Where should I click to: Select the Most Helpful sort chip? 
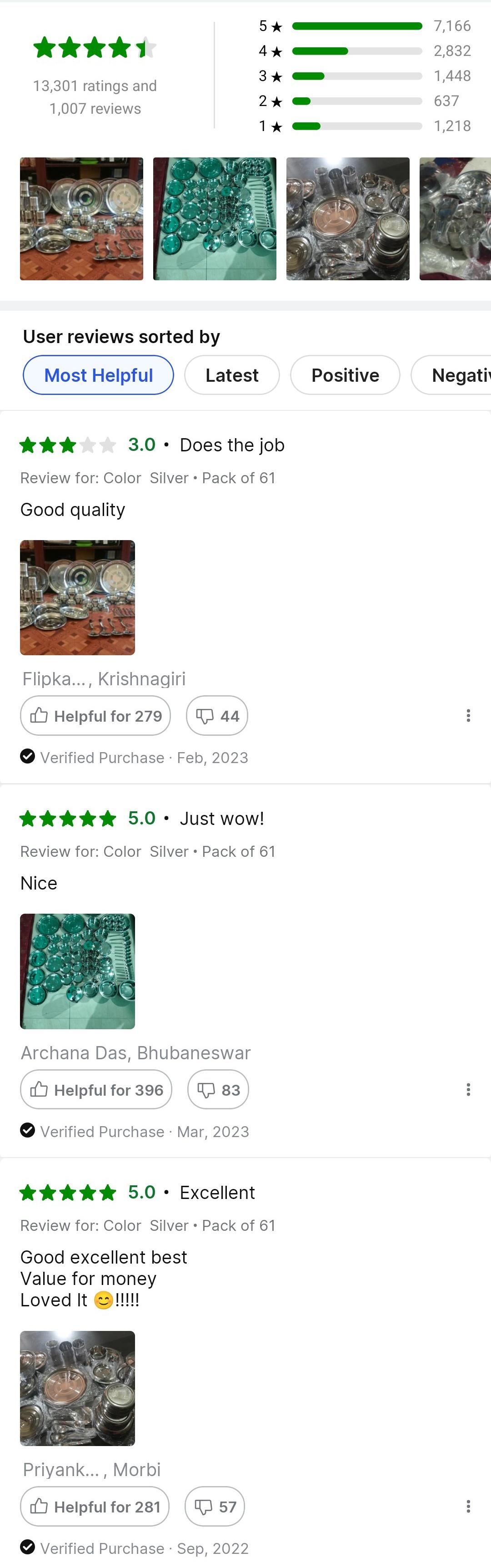(98, 375)
